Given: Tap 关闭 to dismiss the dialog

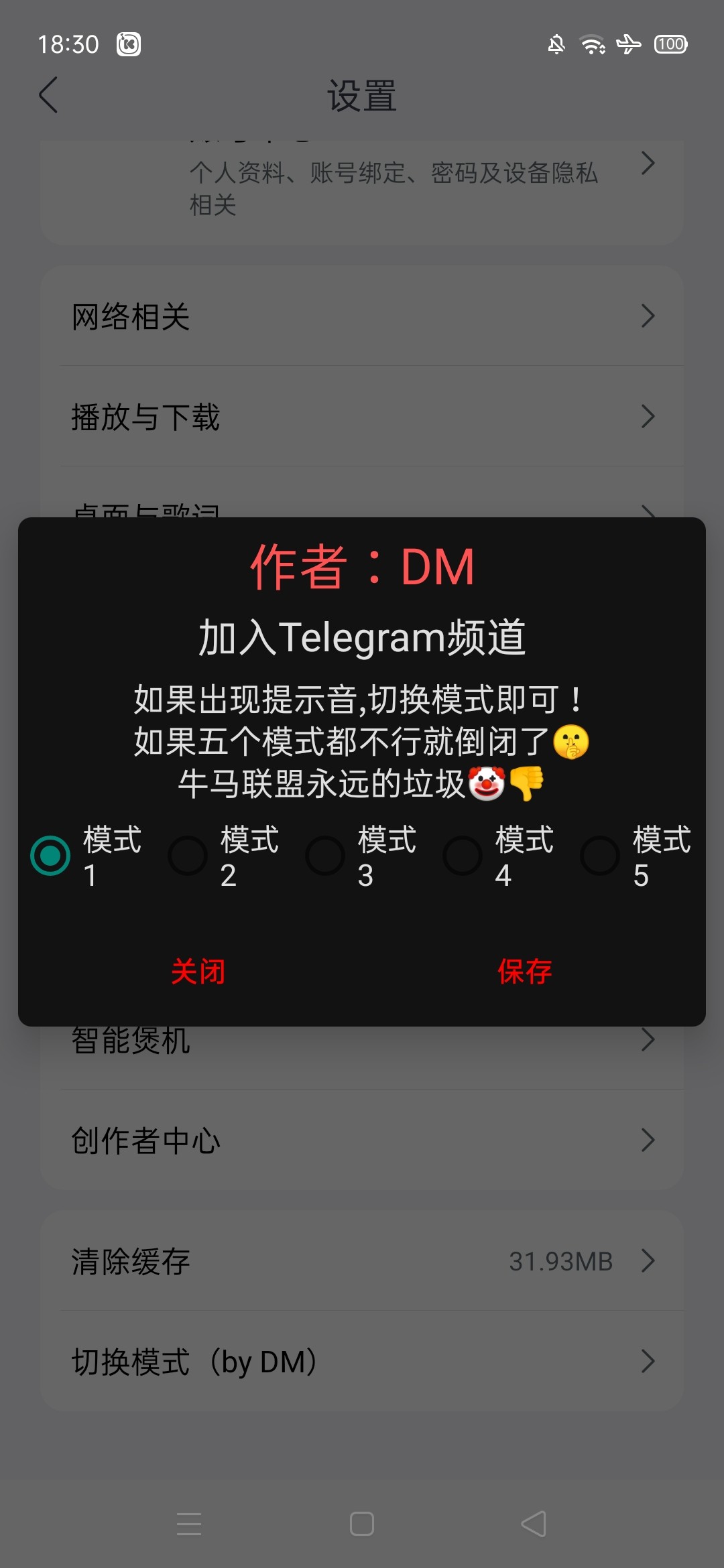Looking at the screenshot, I should point(198,972).
